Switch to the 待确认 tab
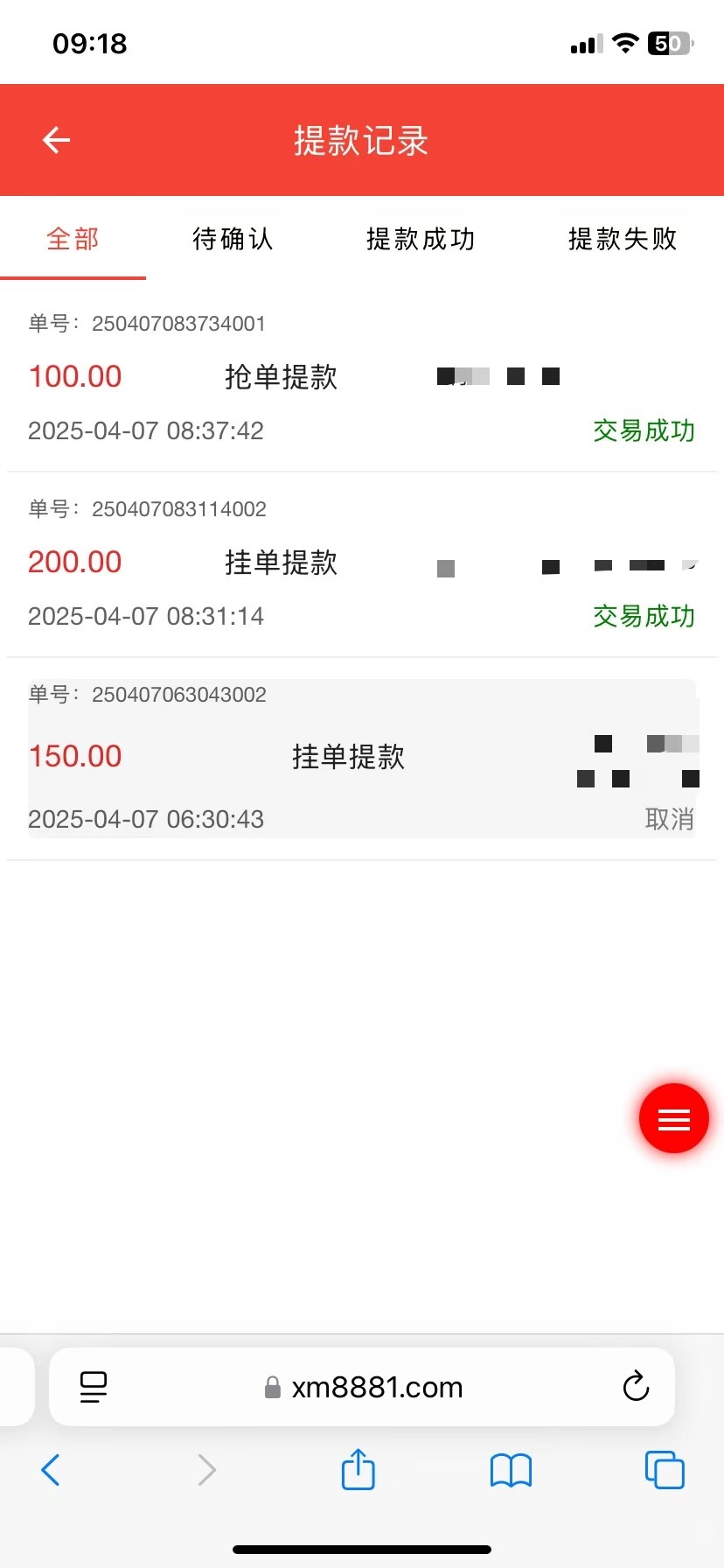The image size is (724, 1568). pos(233,239)
